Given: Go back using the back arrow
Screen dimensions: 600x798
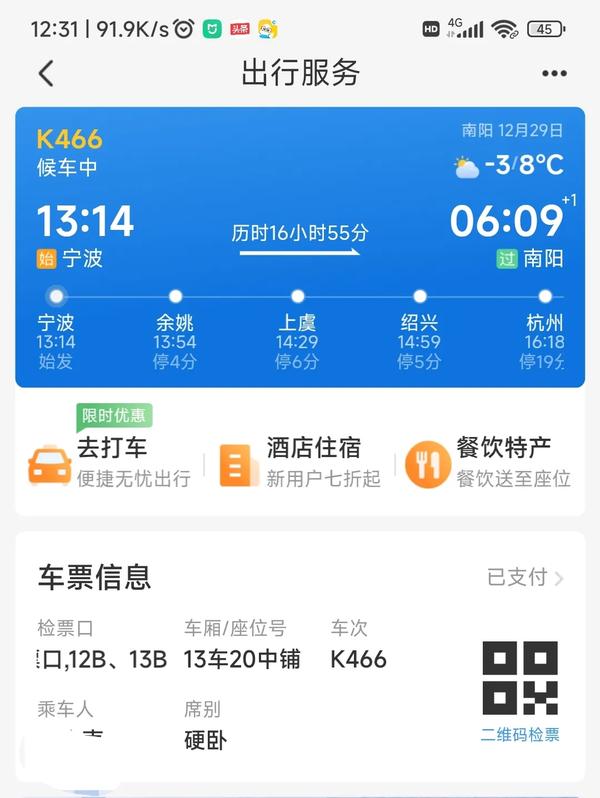Looking at the screenshot, I should 46,73.
